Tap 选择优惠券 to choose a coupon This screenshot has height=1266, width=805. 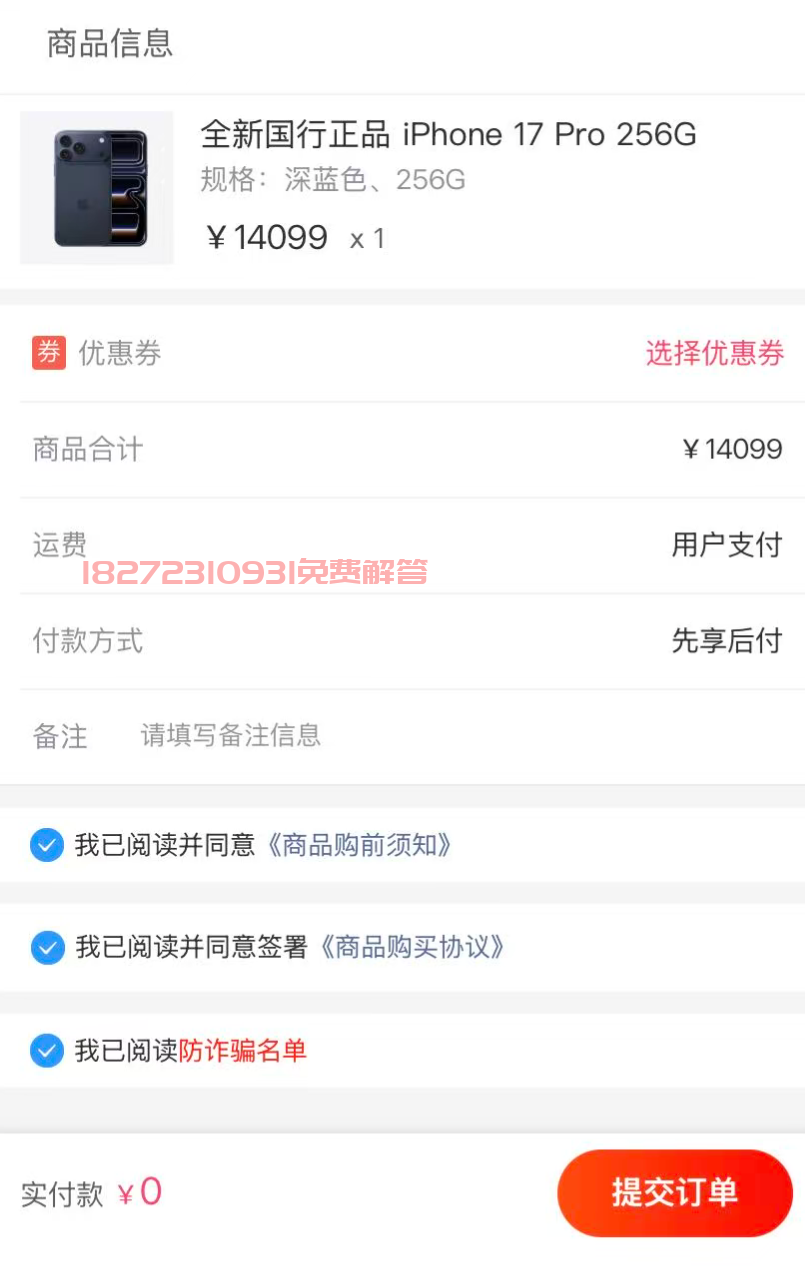[x=714, y=353]
